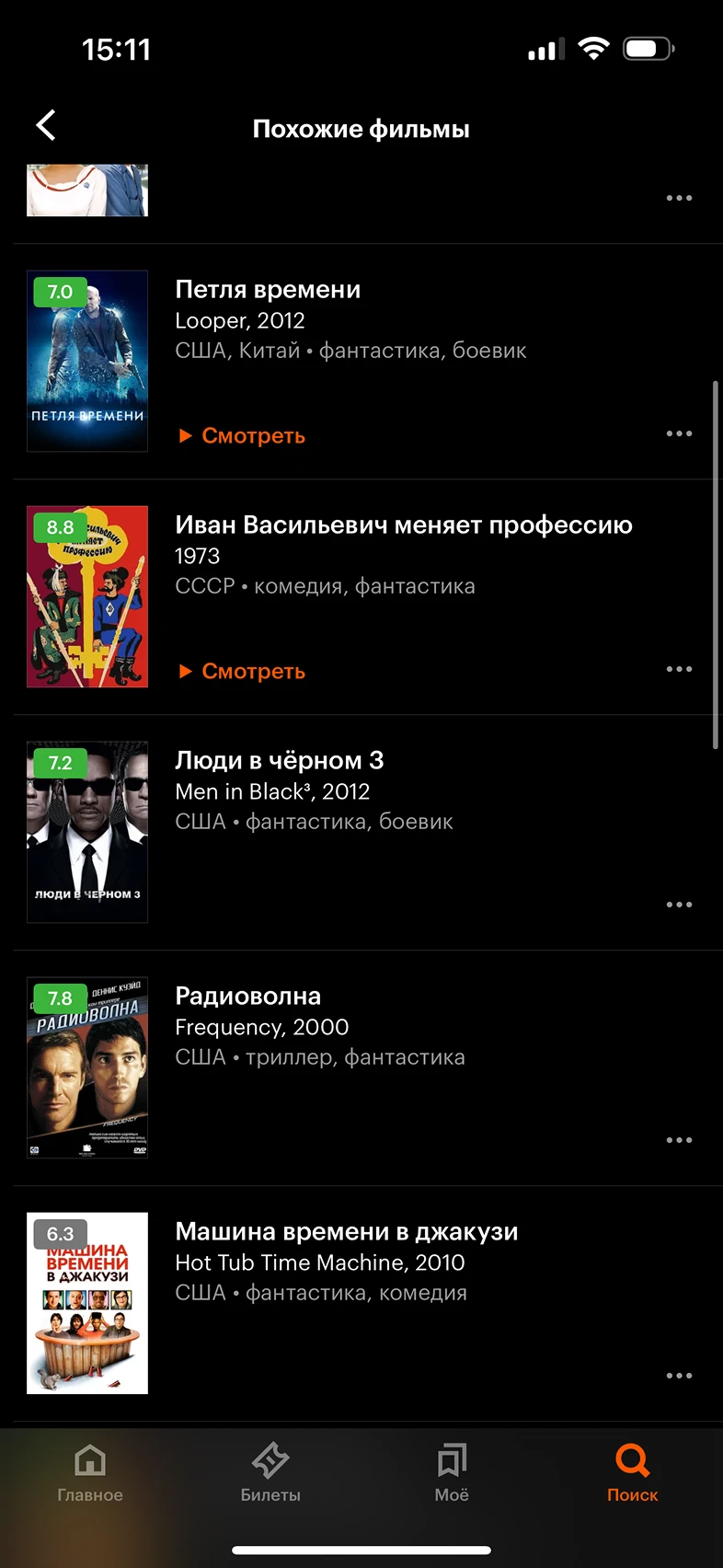Open options menu for Радиоволна
This screenshot has height=1568, width=723.
[x=679, y=1140]
